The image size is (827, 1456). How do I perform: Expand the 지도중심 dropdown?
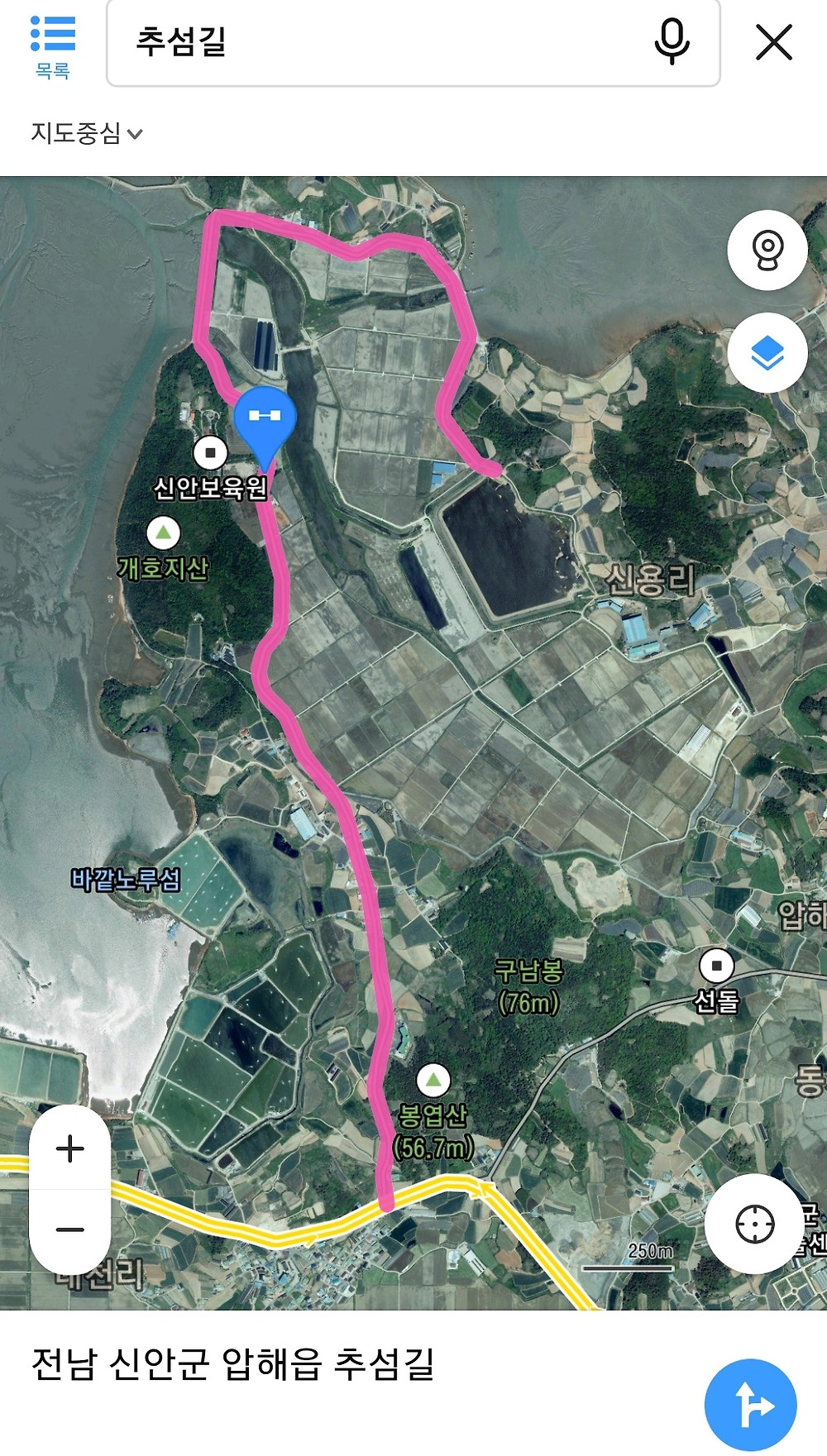(x=87, y=133)
